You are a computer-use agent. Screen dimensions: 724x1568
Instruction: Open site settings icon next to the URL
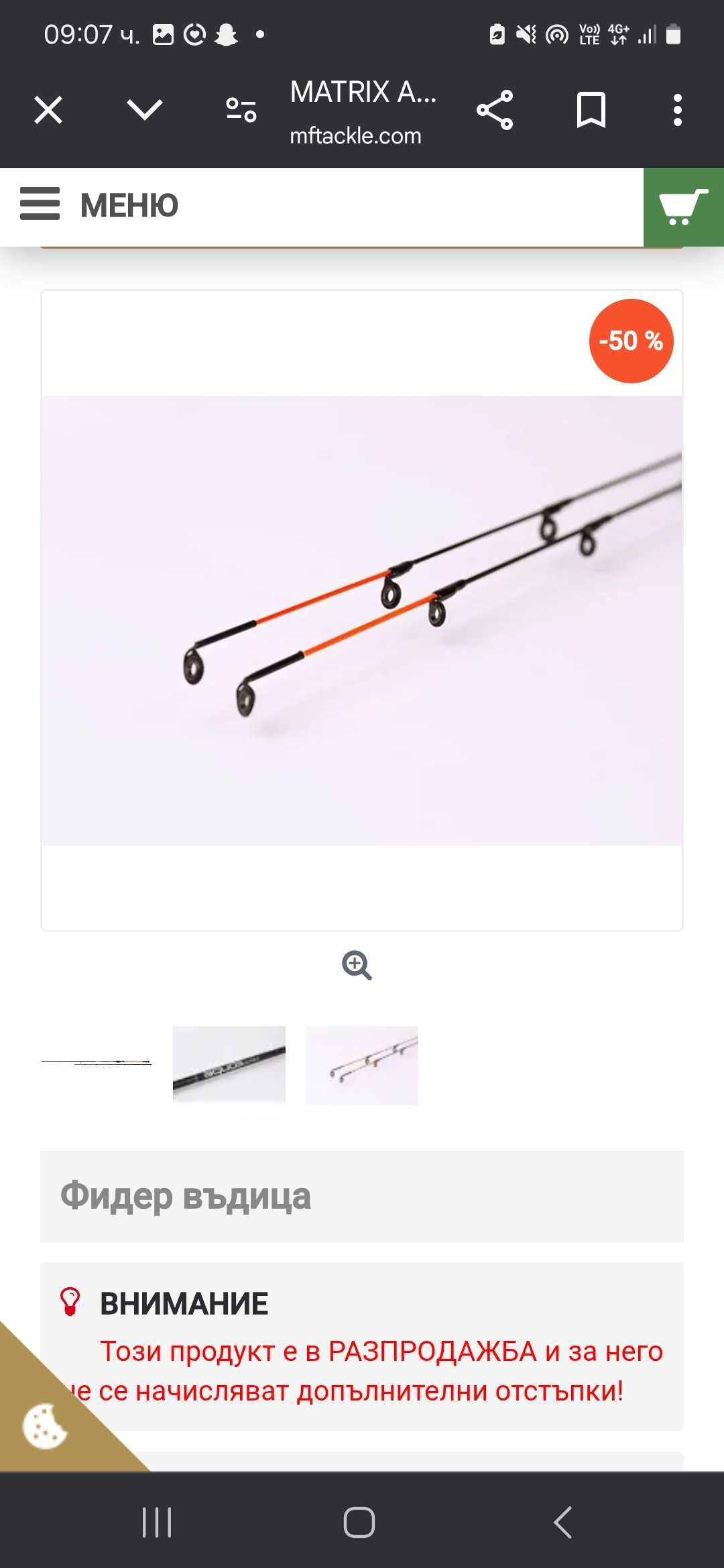coord(241,110)
